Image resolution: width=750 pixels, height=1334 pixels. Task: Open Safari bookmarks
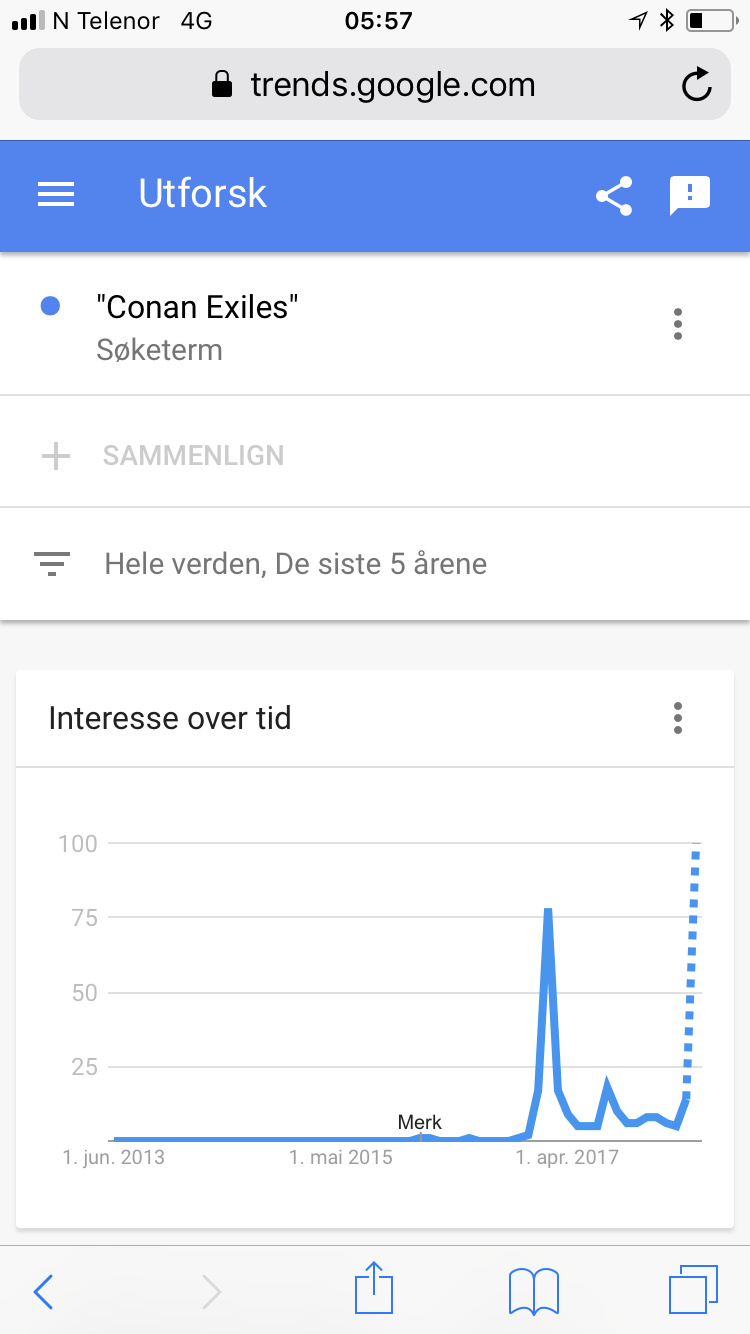tap(533, 1291)
